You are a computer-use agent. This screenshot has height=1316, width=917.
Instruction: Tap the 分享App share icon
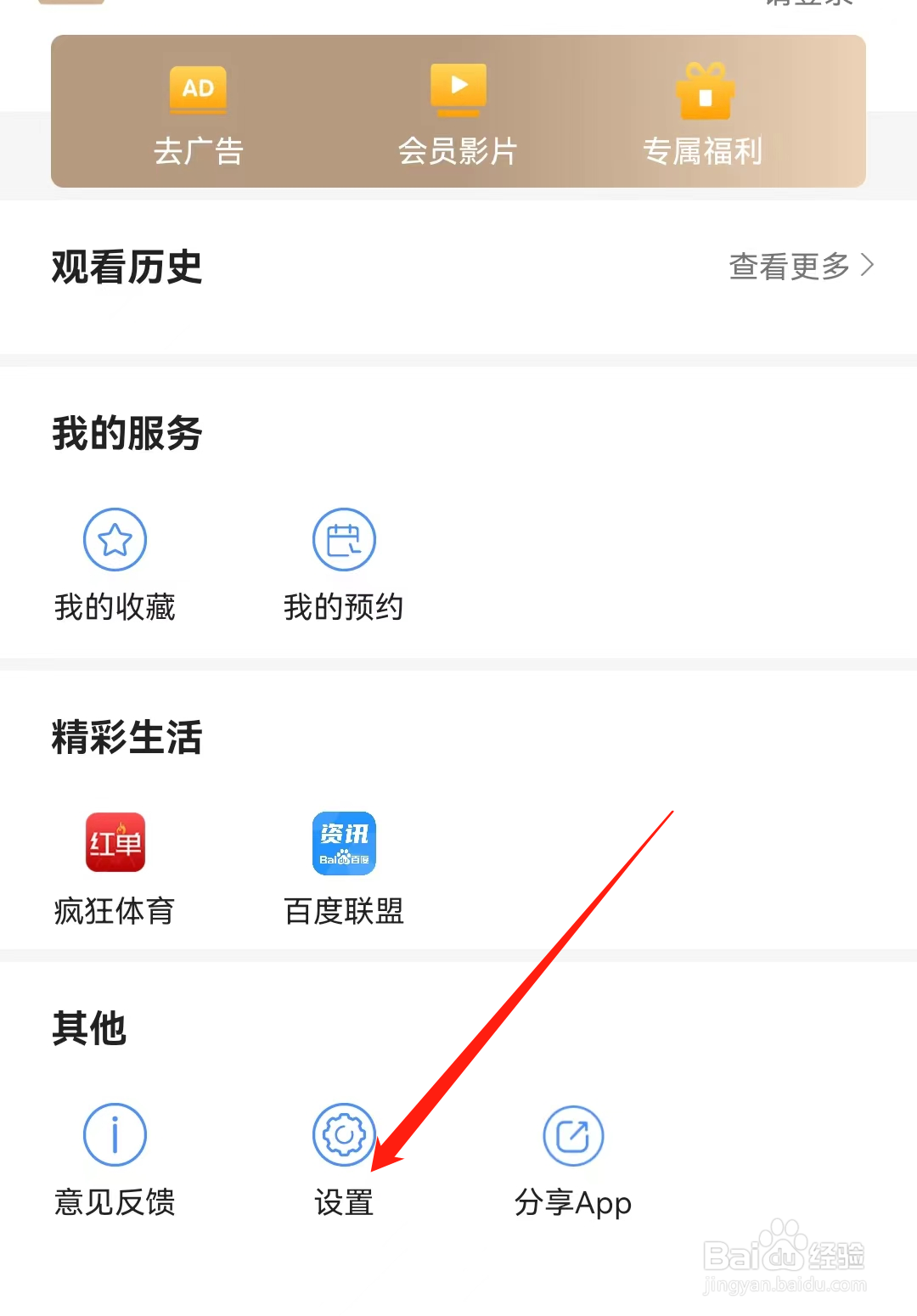pyautogui.click(x=573, y=1134)
